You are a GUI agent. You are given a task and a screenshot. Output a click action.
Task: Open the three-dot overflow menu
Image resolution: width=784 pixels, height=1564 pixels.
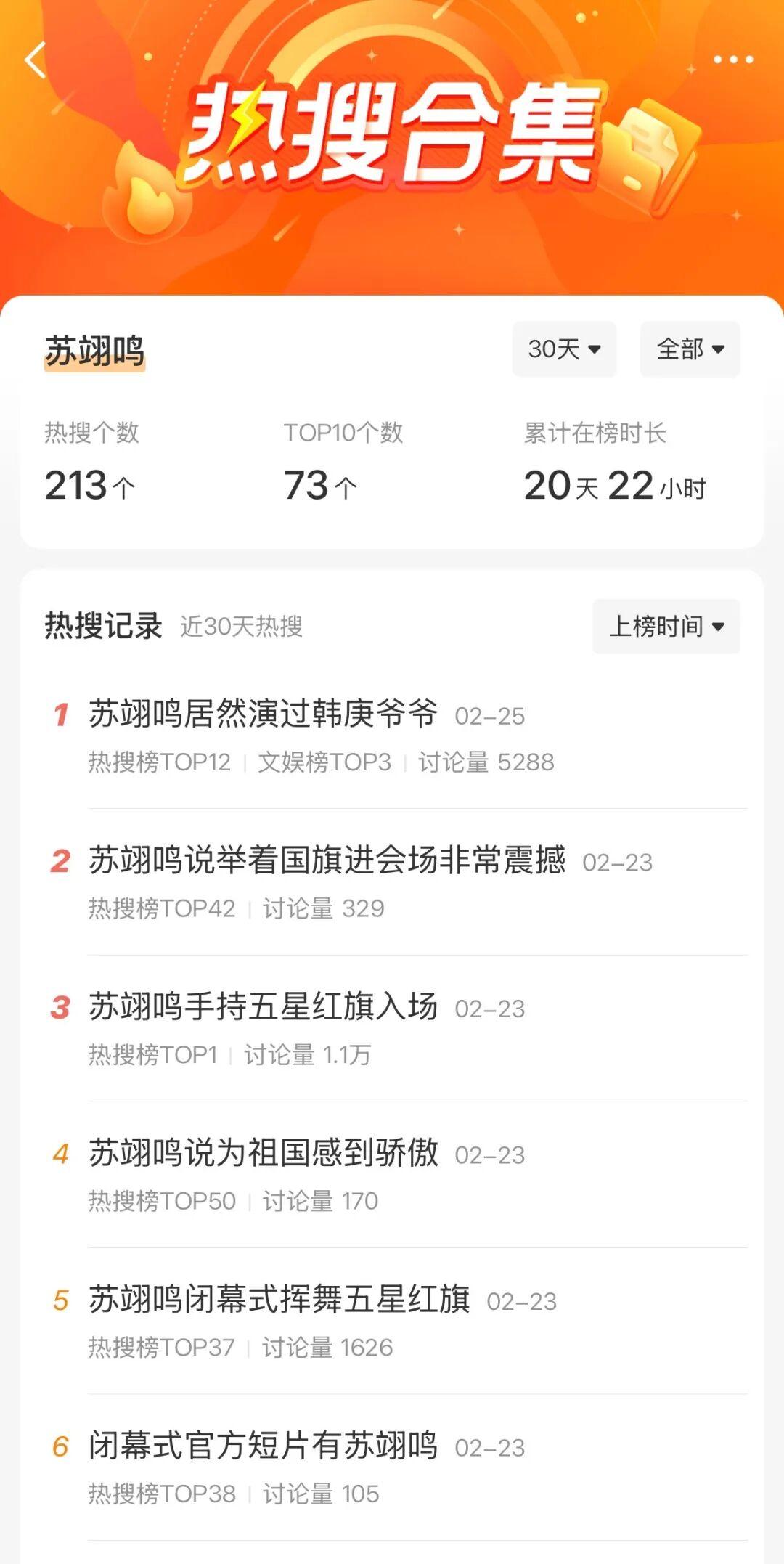coord(732,60)
